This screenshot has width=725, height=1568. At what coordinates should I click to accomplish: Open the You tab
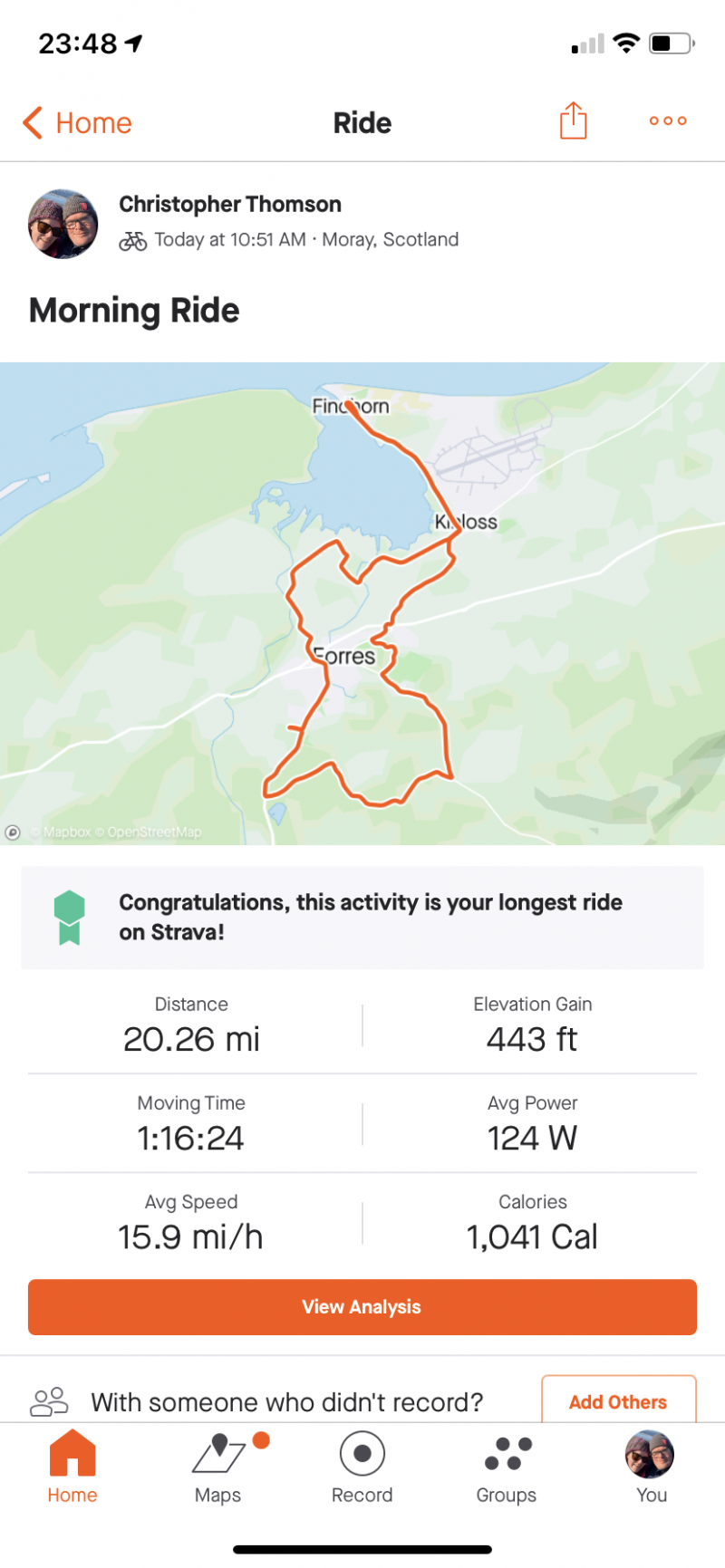pos(651,1467)
